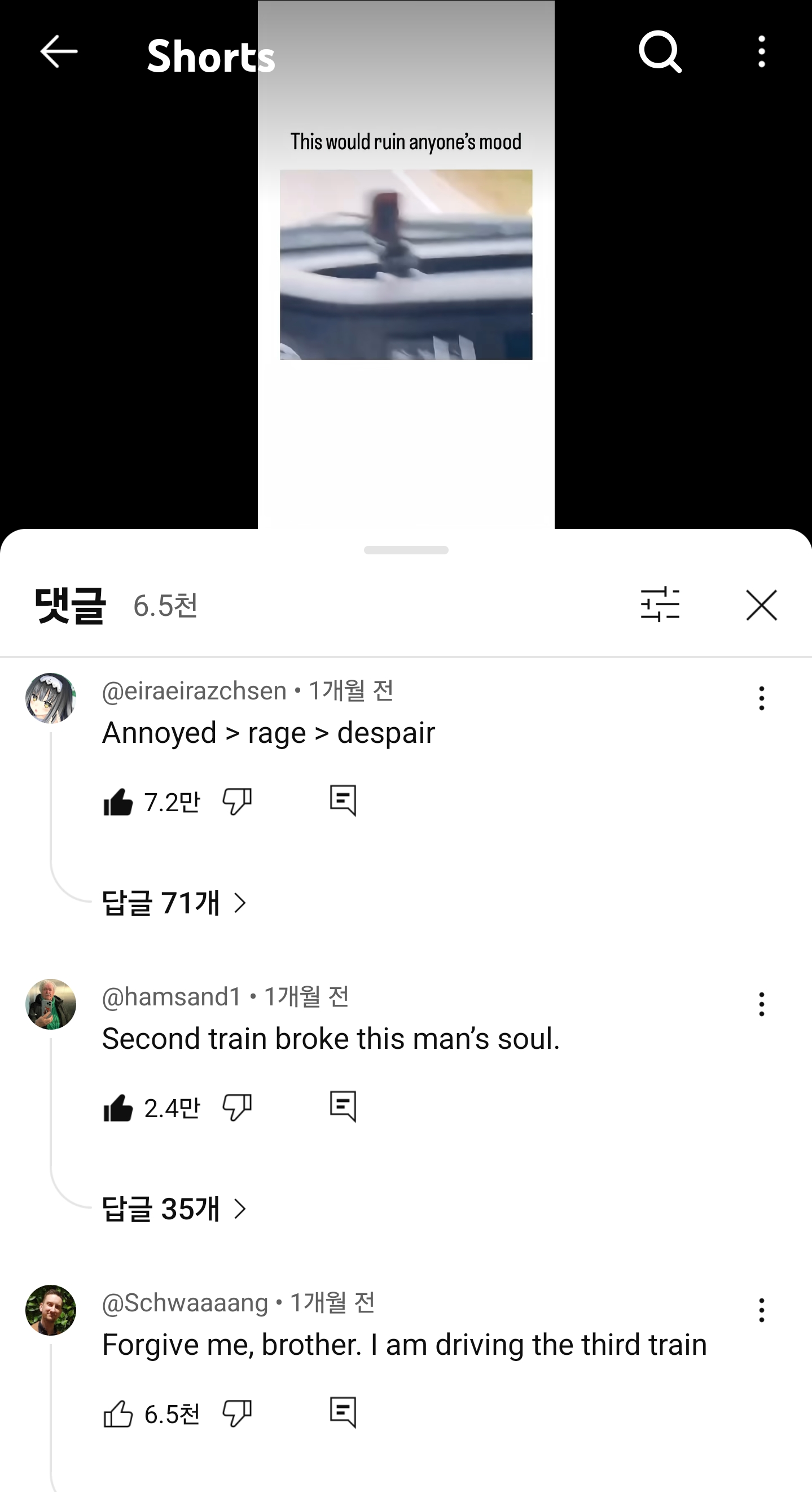The width and height of the screenshot is (812, 1492).
Task: Like the "Forgive me, brother" comment
Action: click(118, 1414)
